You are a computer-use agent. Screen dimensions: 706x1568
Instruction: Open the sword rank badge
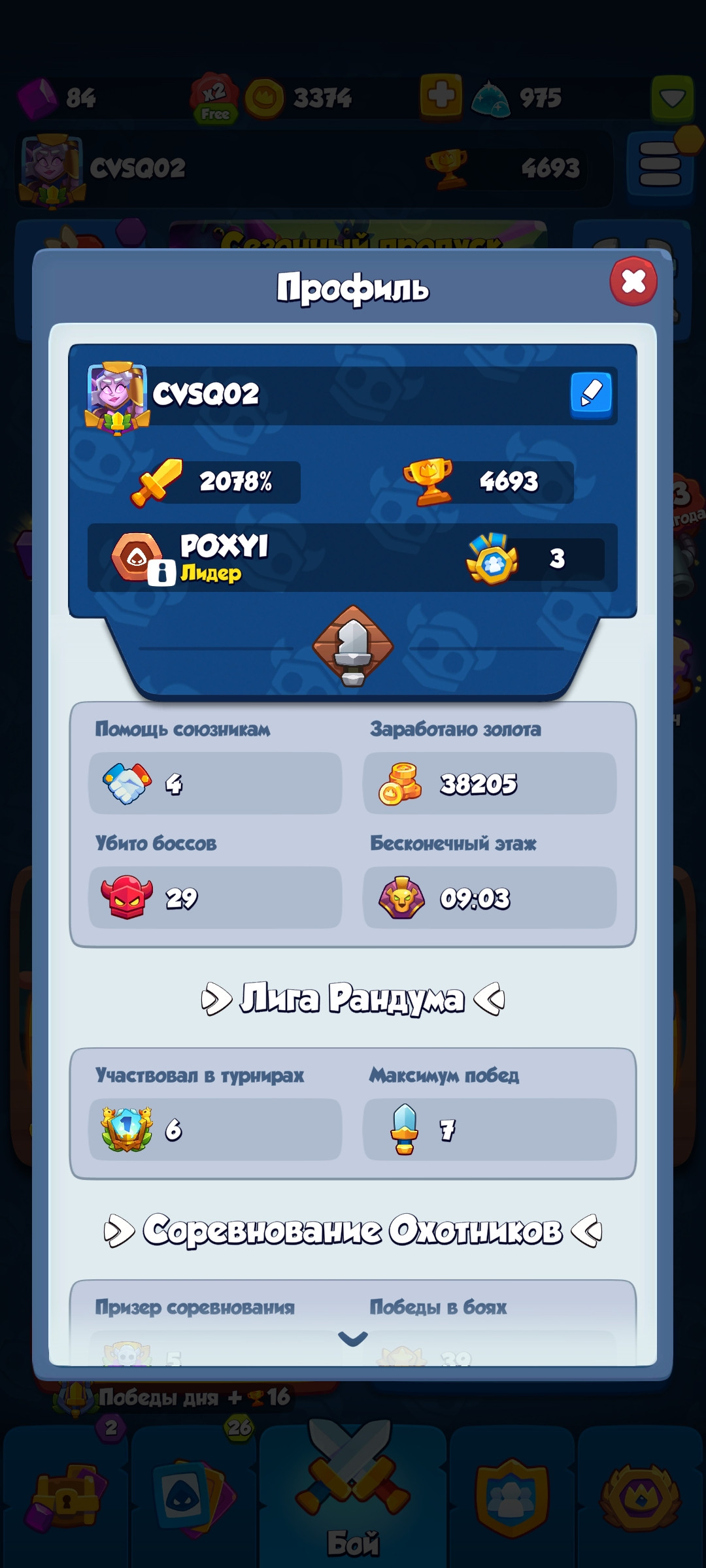click(353, 646)
